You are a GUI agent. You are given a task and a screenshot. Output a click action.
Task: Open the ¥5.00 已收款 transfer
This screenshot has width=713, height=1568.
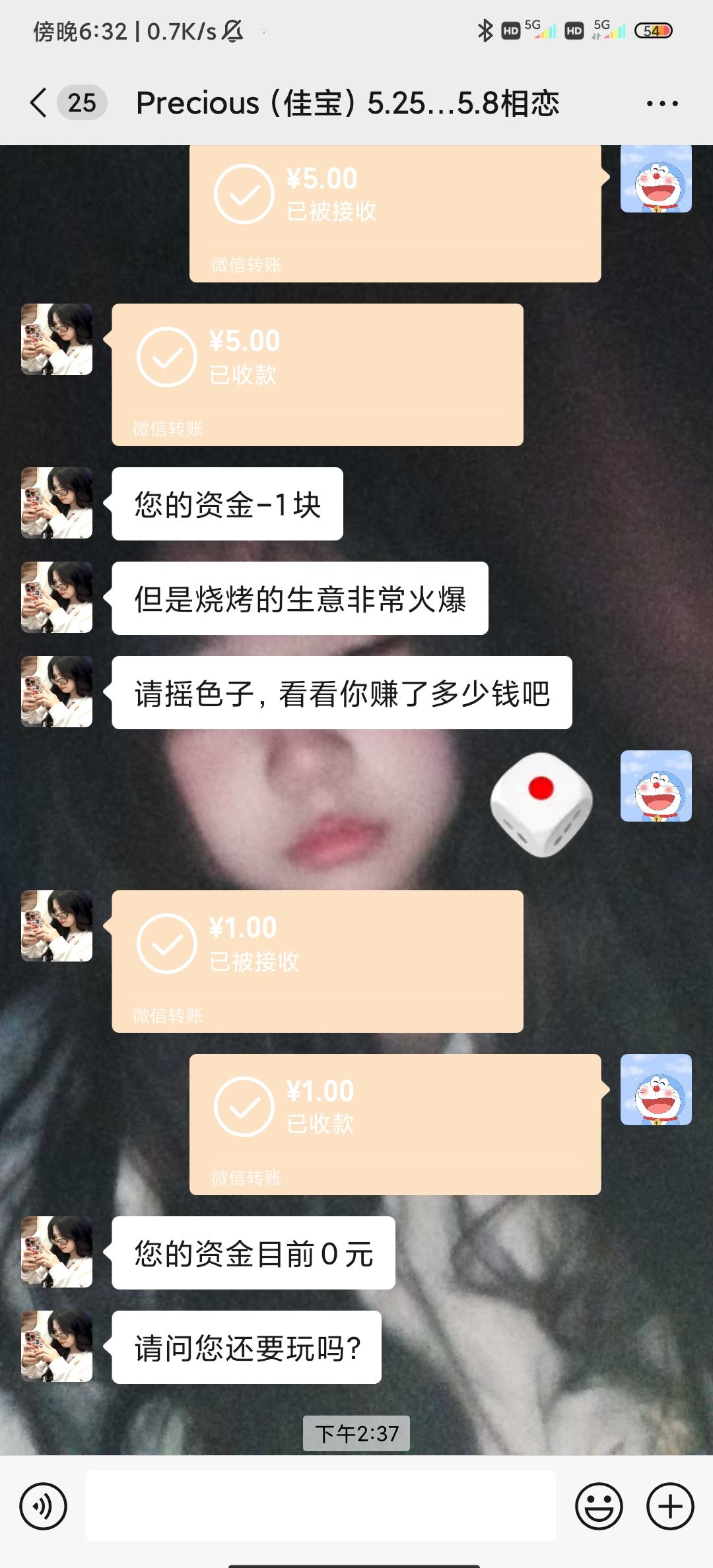tap(317, 374)
